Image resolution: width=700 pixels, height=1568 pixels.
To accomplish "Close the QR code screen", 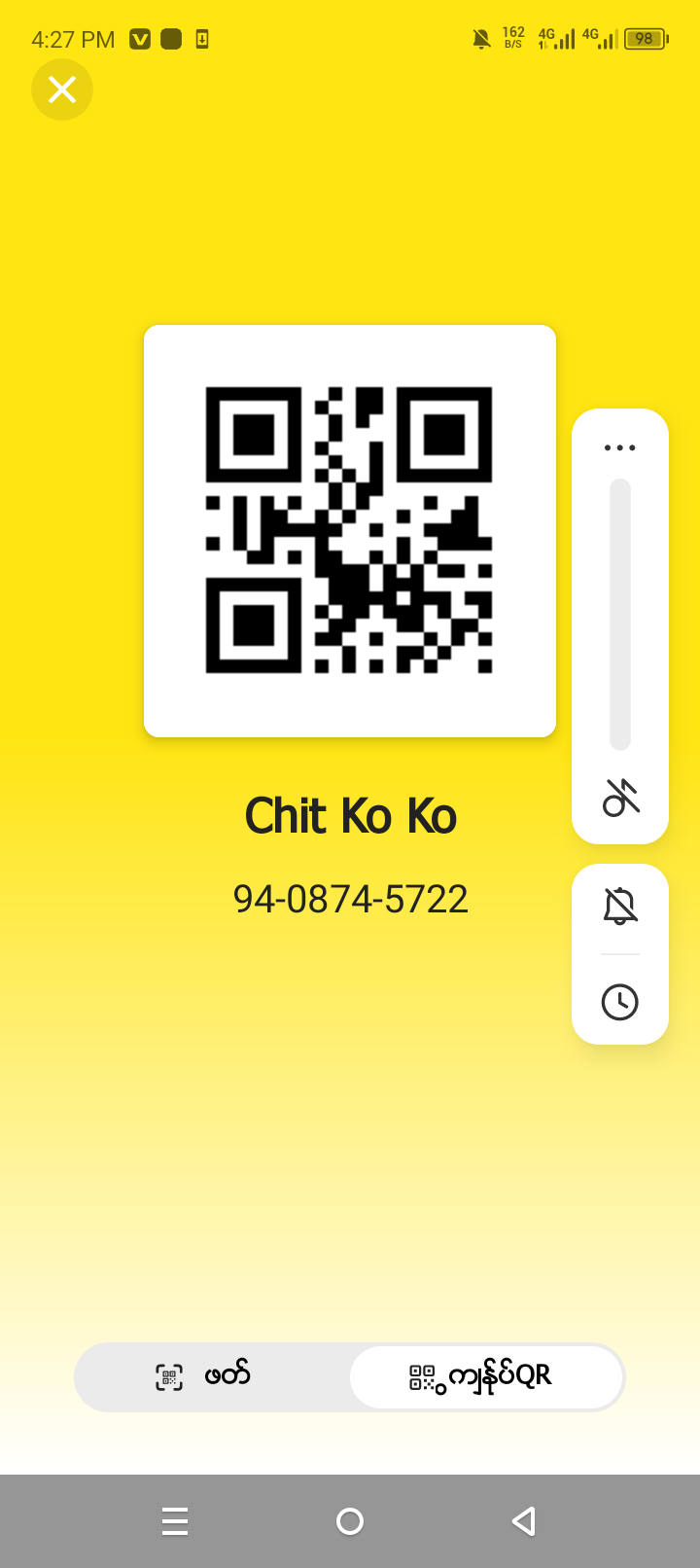I will (x=62, y=89).
